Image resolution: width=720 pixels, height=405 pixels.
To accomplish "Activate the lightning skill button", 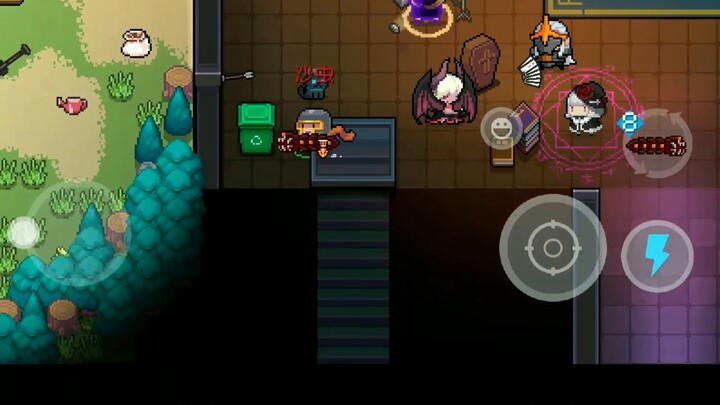I will point(657,256).
